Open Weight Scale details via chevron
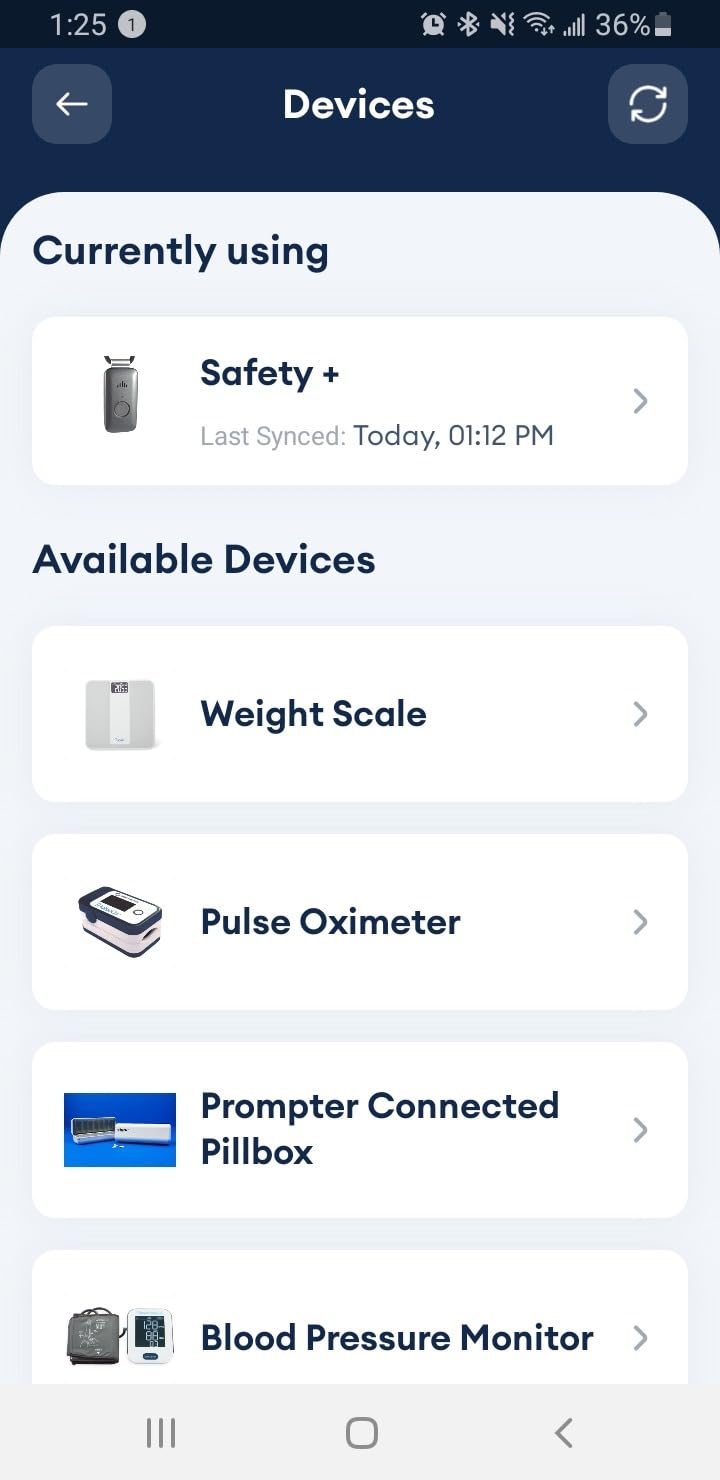Image resolution: width=720 pixels, height=1480 pixels. point(641,713)
